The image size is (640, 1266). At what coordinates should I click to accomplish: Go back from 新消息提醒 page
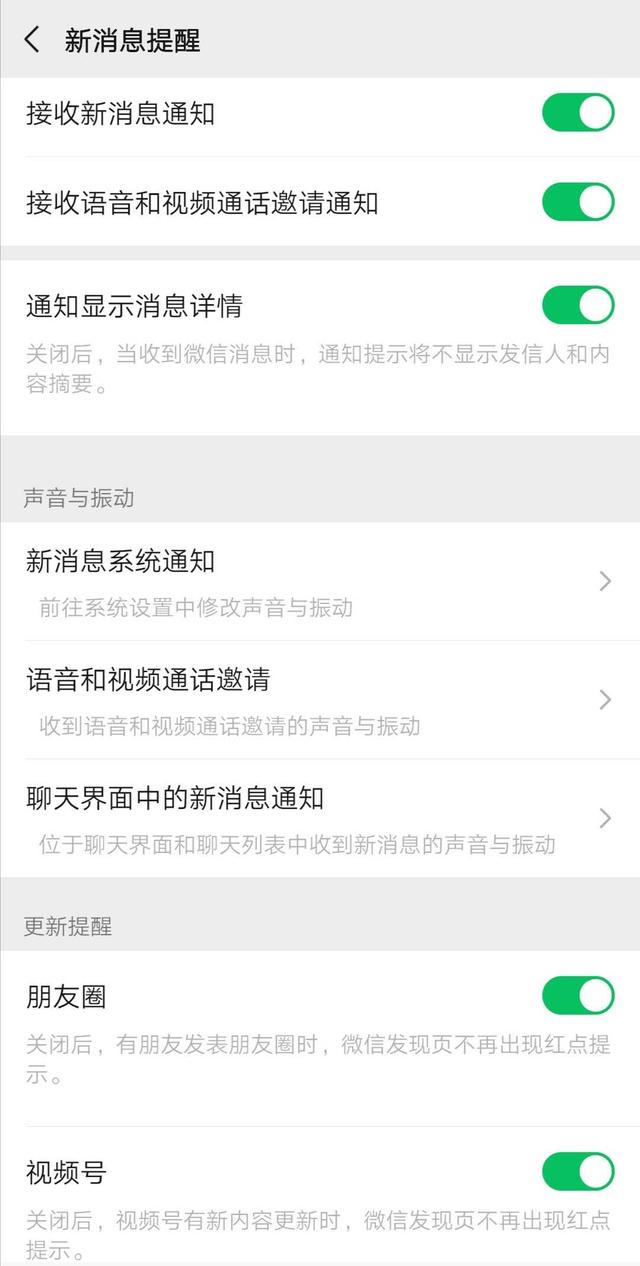(32, 40)
